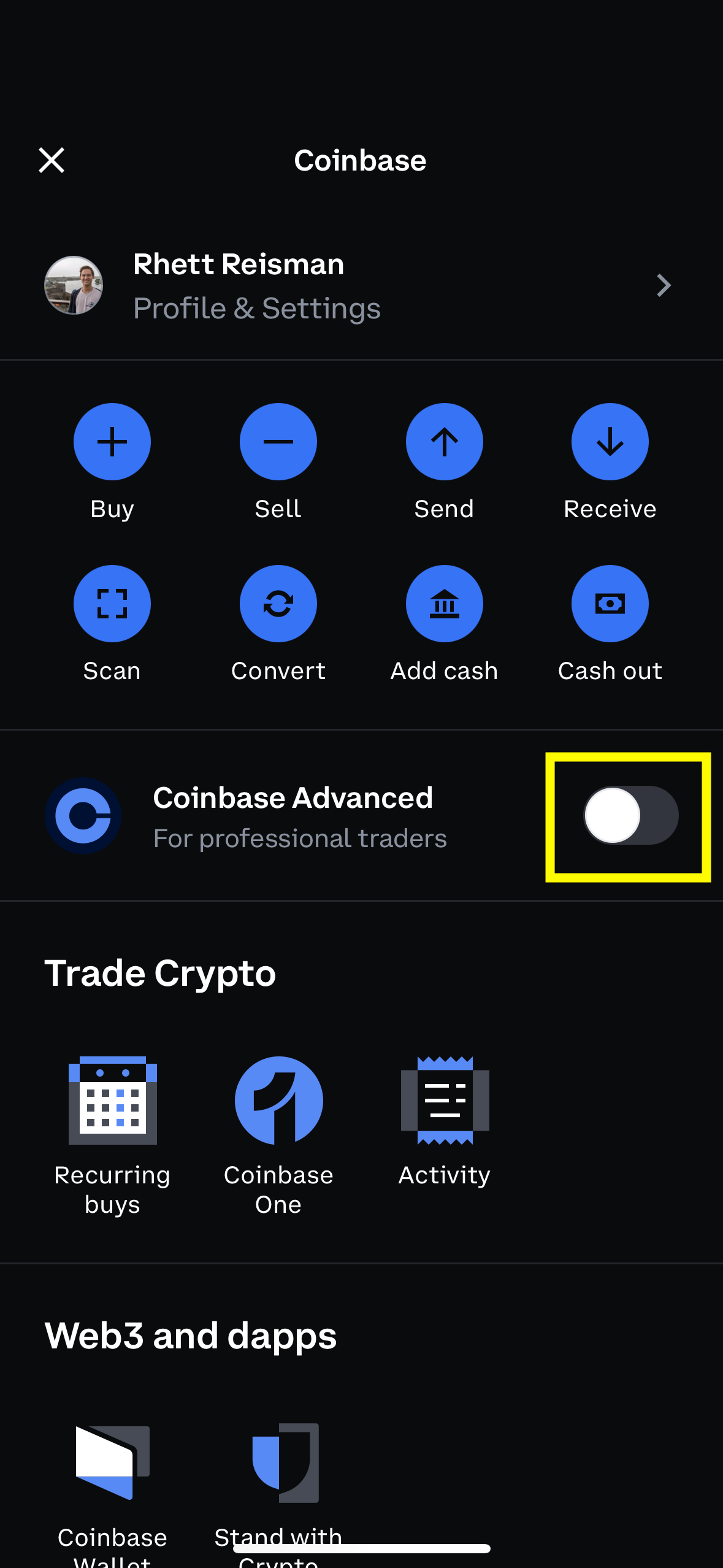View the Activity history
The width and height of the screenshot is (723, 1568).
click(x=445, y=1101)
